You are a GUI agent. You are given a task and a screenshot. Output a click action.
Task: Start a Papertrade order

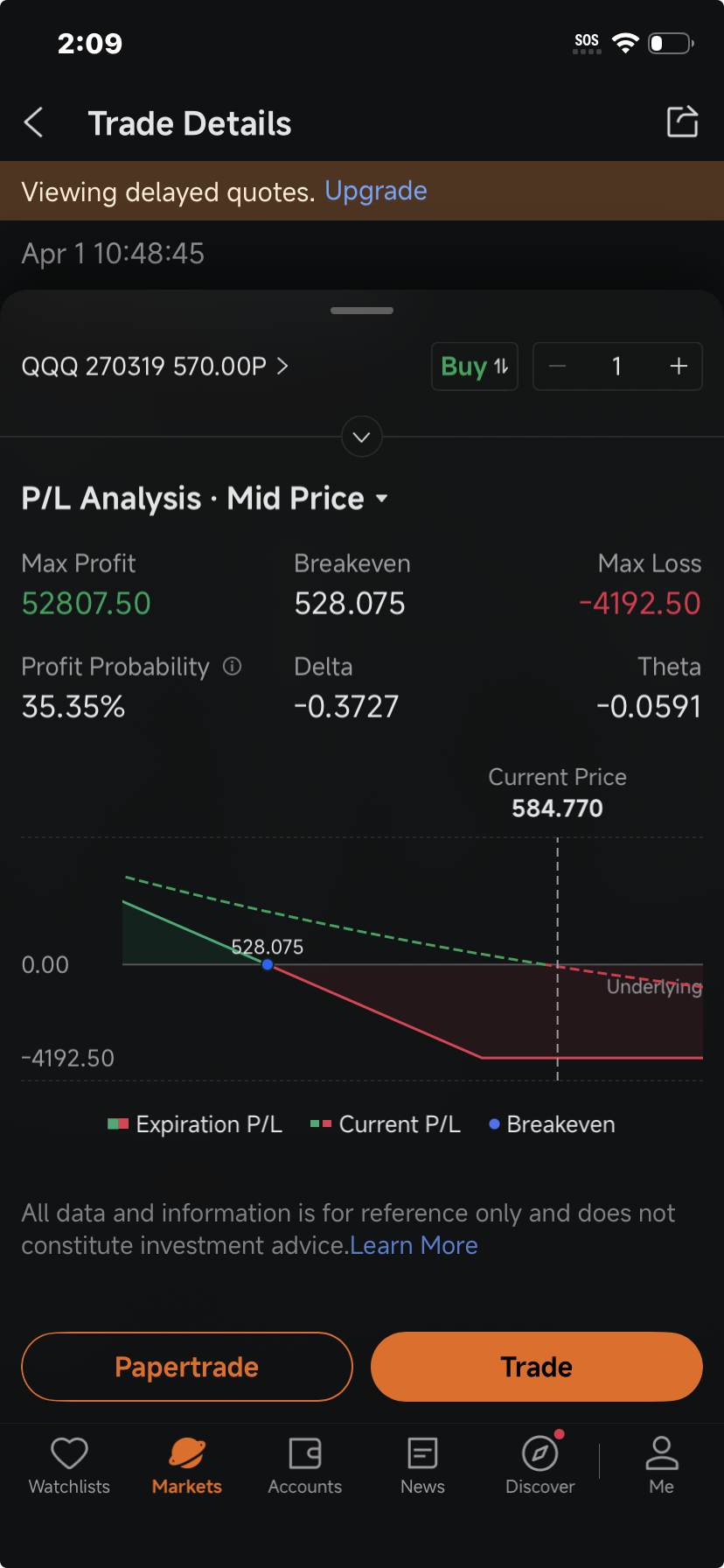[x=187, y=1367]
